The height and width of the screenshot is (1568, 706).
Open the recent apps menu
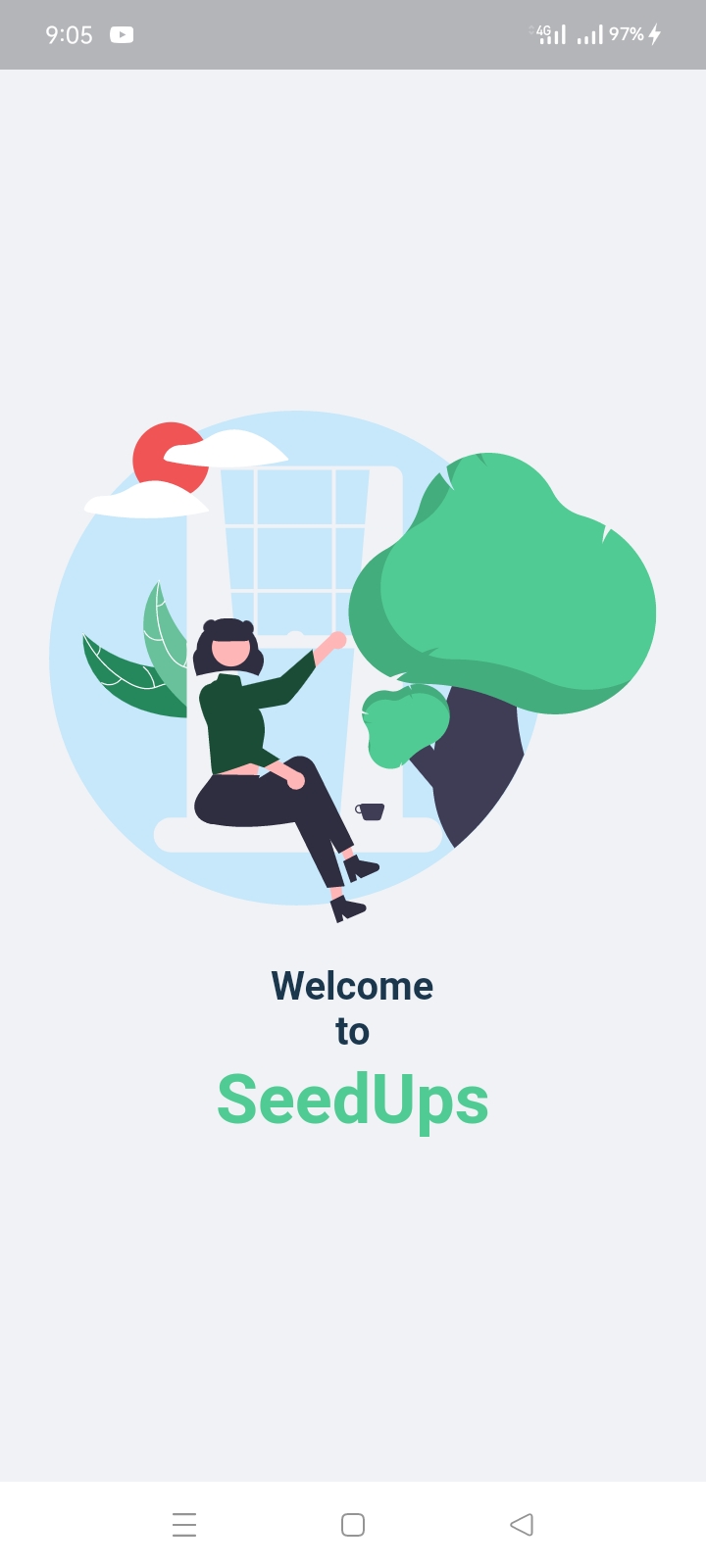pos(184,1525)
